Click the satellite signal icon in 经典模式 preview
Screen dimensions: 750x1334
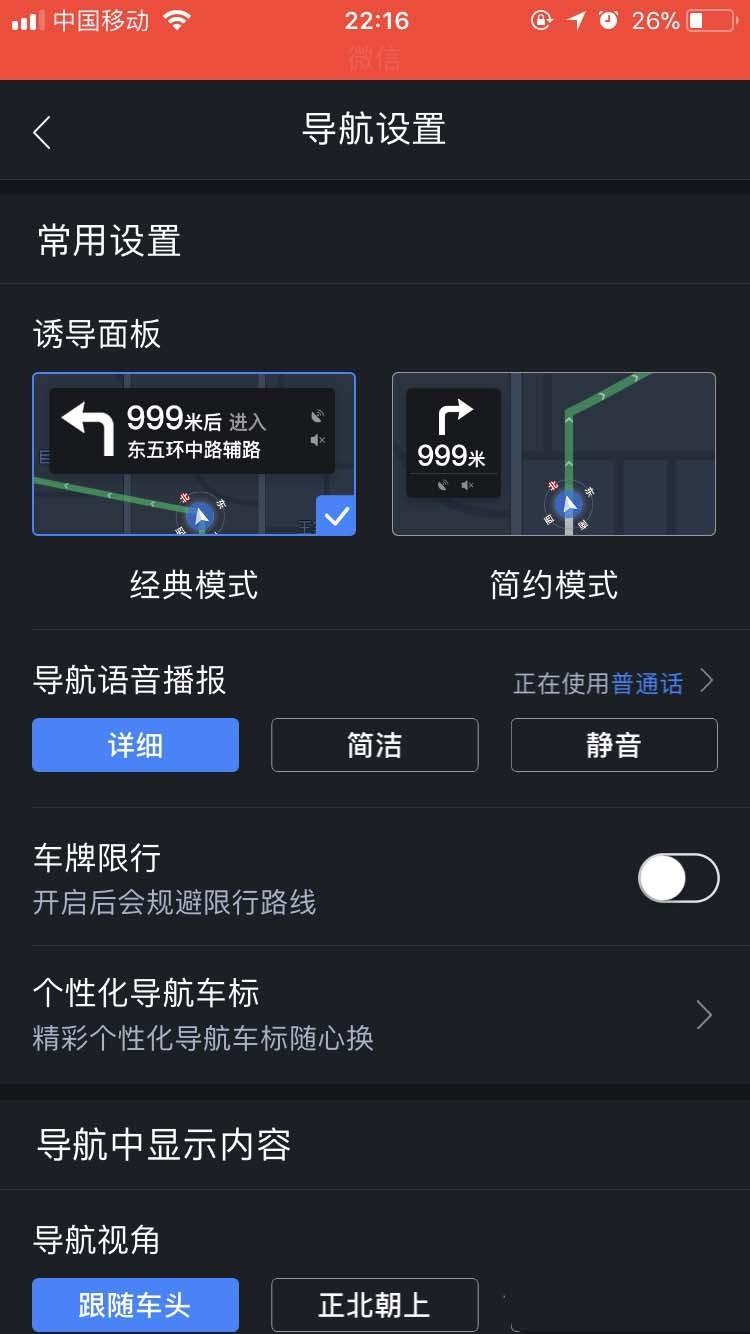click(317, 416)
